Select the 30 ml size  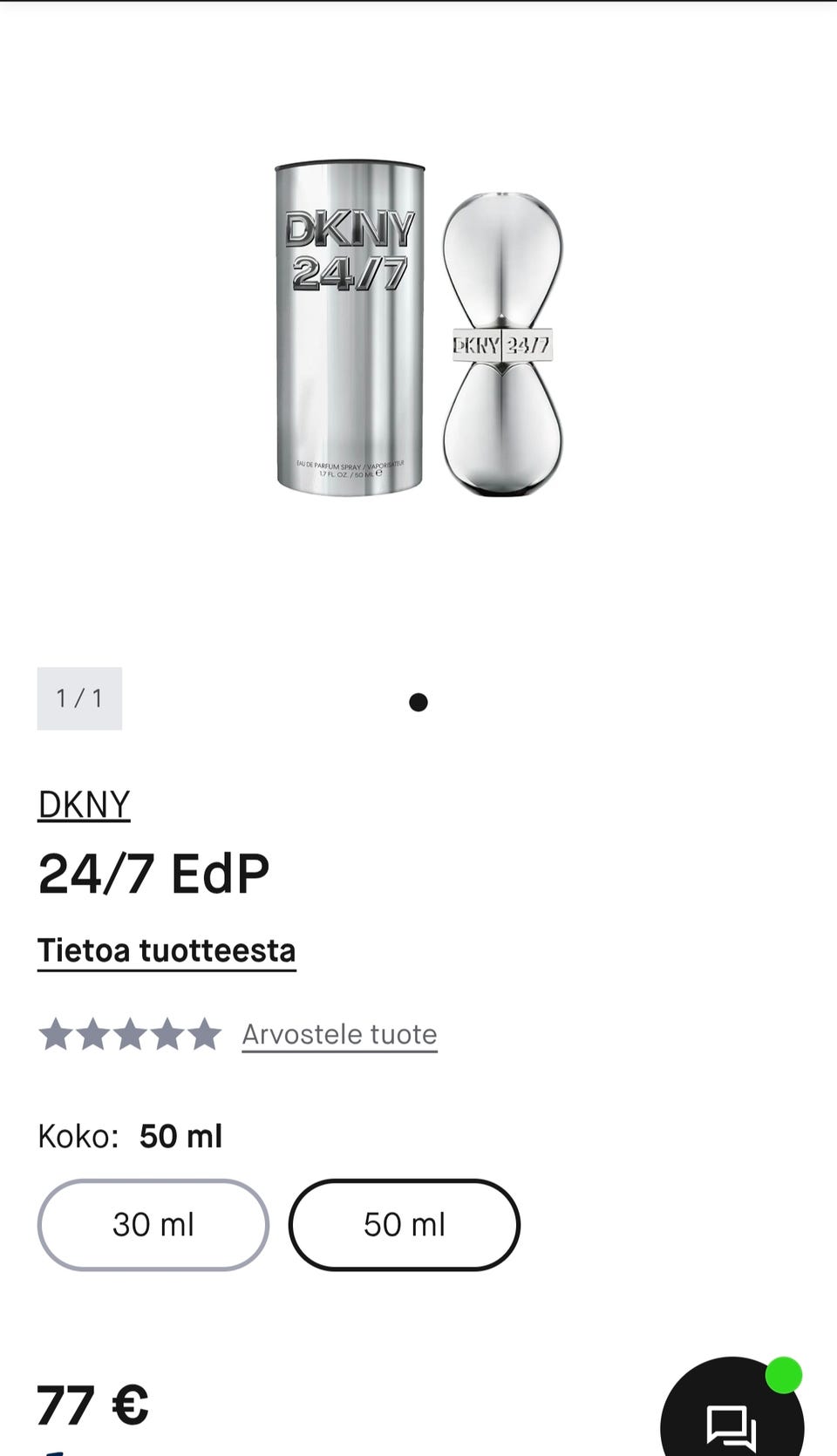pyautogui.click(x=153, y=1224)
